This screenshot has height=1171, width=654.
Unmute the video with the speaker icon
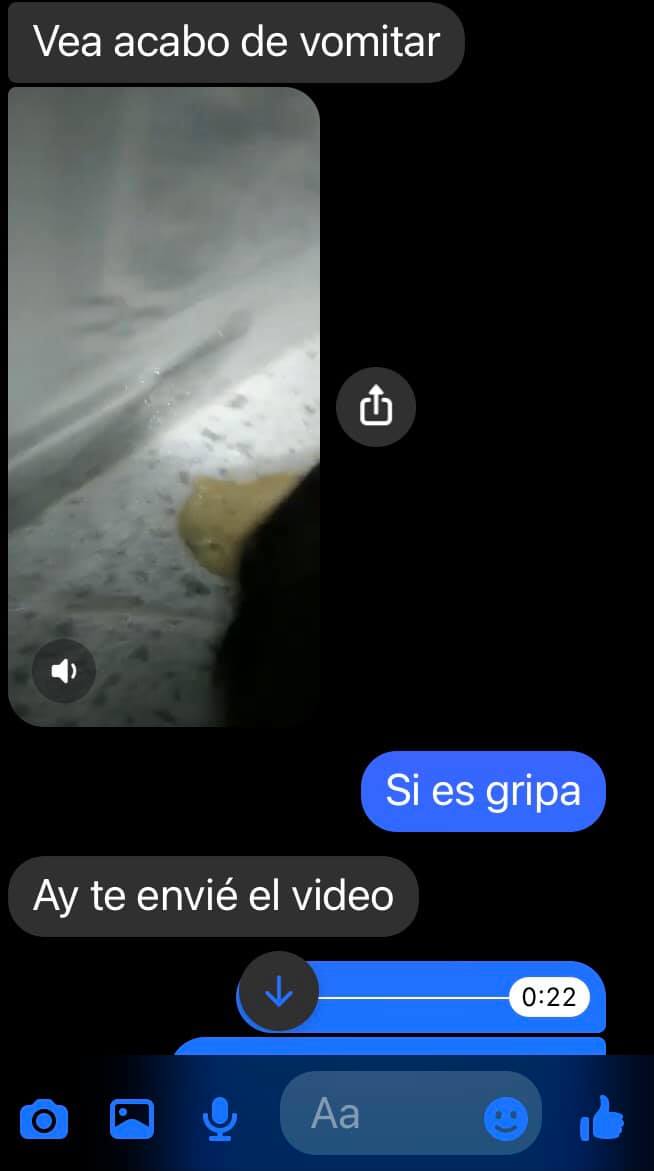point(63,671)
